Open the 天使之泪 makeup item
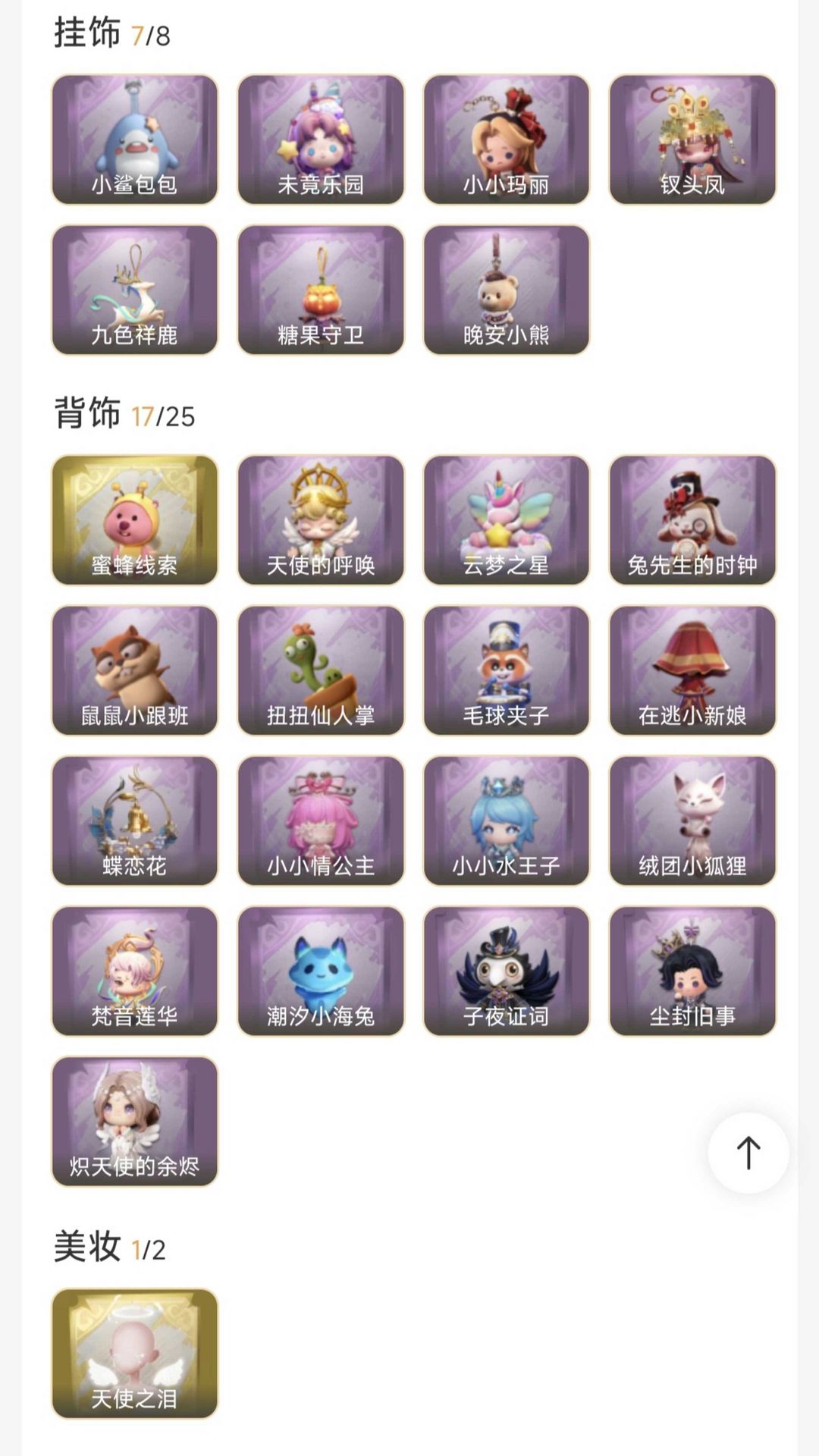The image size is (819, 1456). pos(135,1354)
